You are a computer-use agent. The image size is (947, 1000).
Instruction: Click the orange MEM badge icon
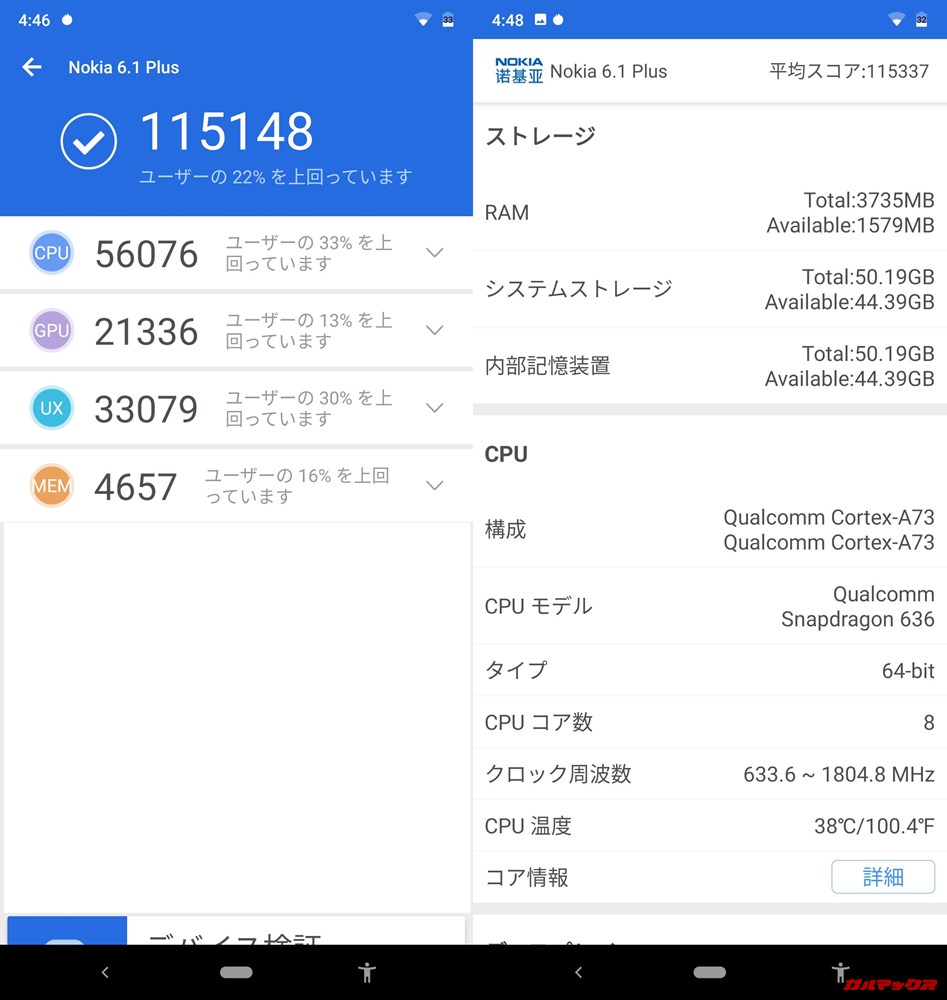(x=51, y=486)
